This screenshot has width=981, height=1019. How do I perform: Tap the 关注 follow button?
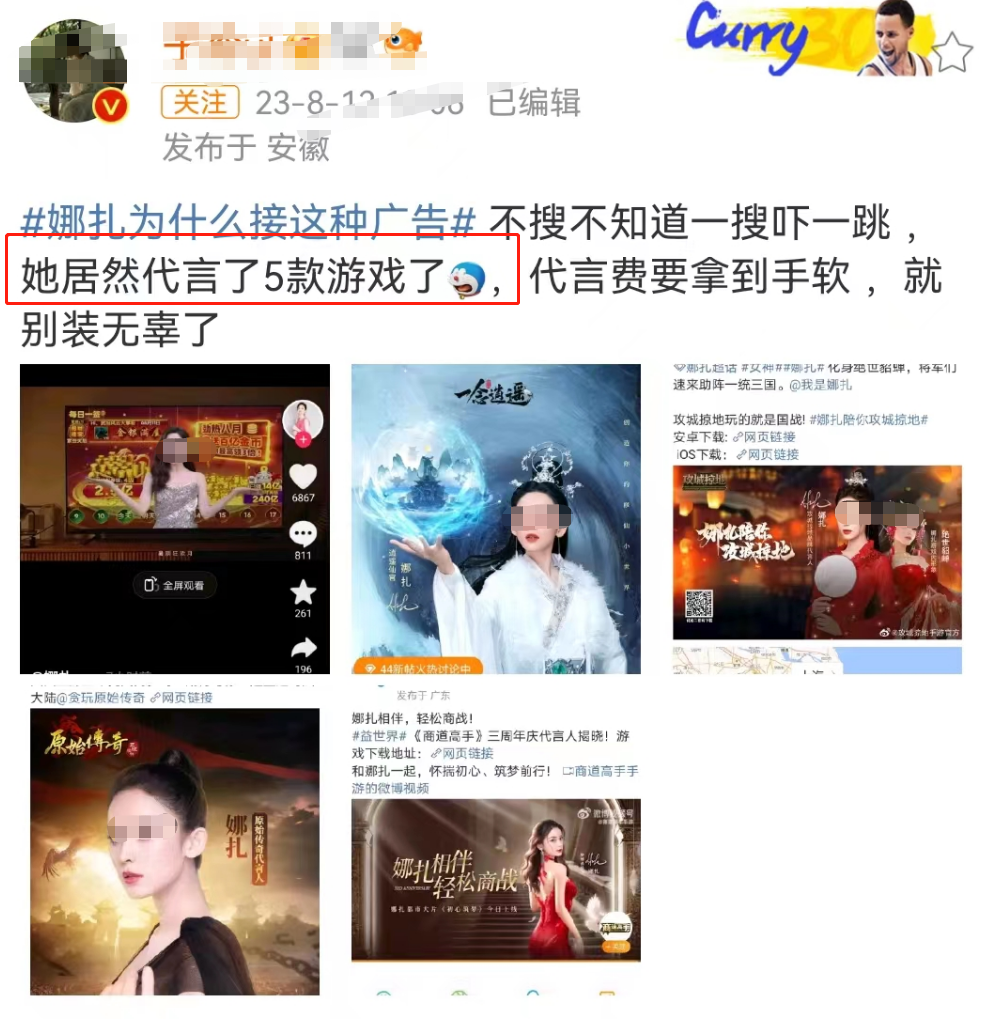[200, 103]
